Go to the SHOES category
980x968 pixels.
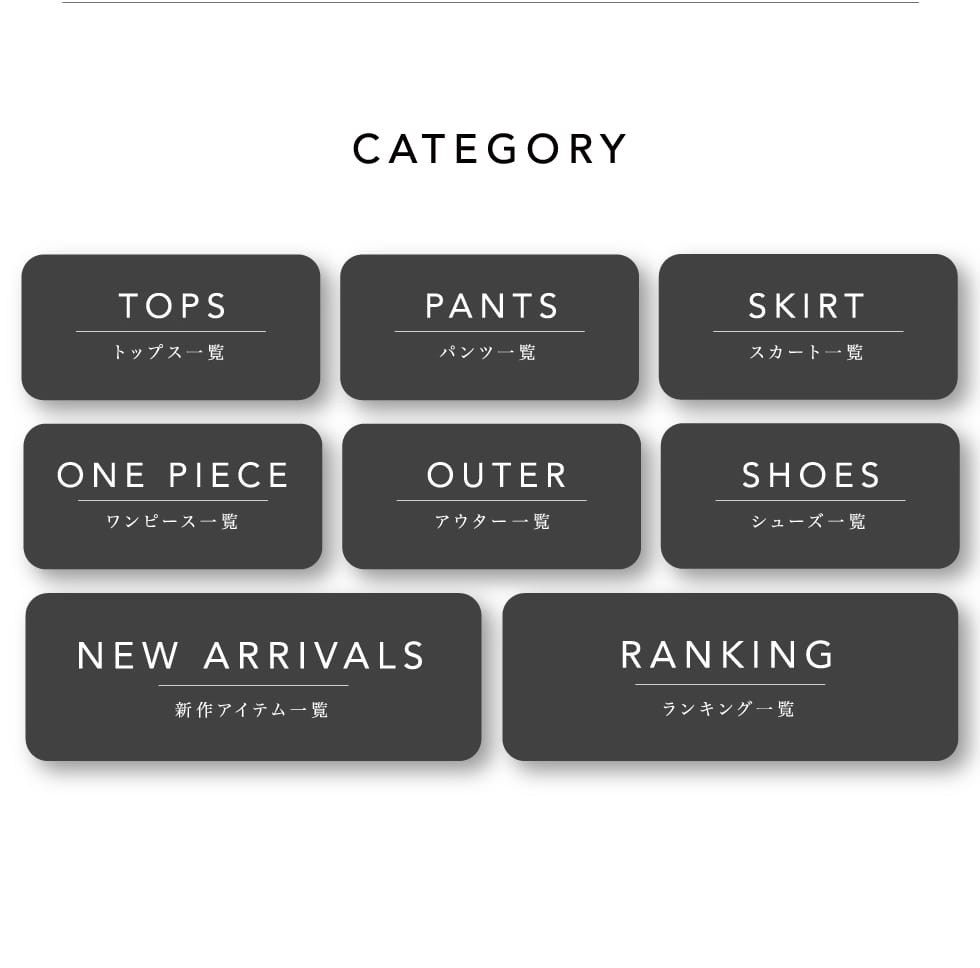tap(810, 496)
